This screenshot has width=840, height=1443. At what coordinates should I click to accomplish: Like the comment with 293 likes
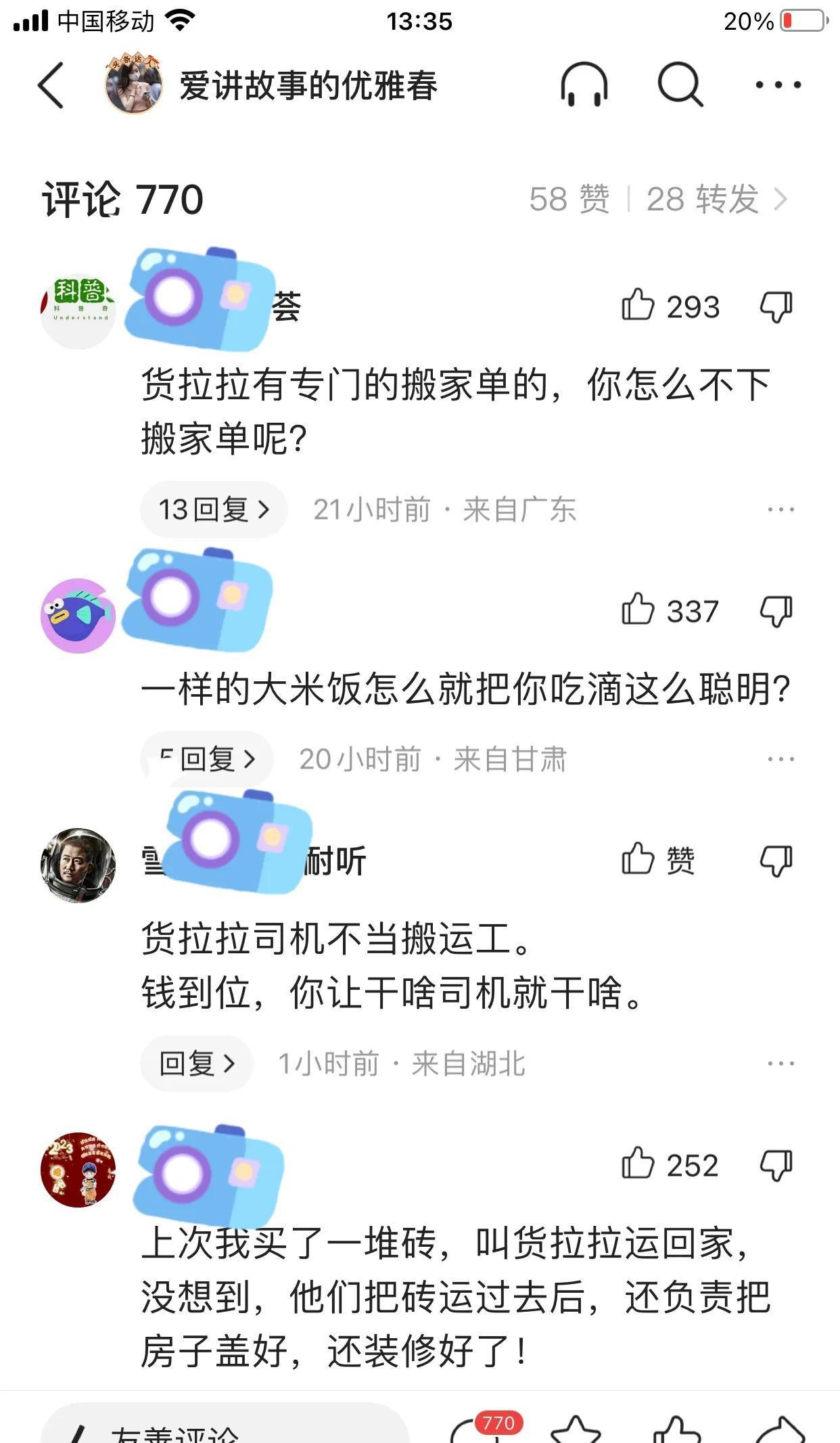point(638,306)
